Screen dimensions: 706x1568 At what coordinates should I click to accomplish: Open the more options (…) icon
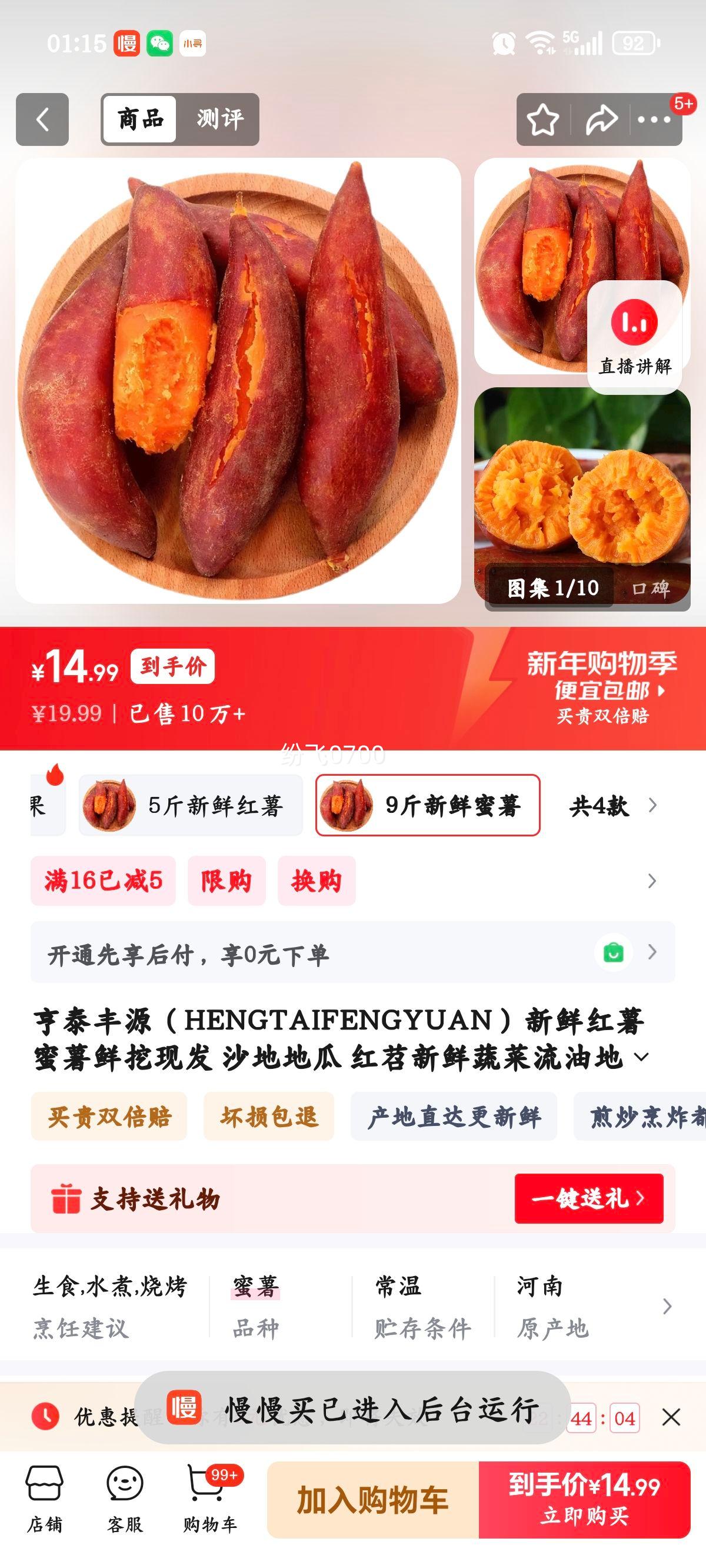[x=653, y=120]
